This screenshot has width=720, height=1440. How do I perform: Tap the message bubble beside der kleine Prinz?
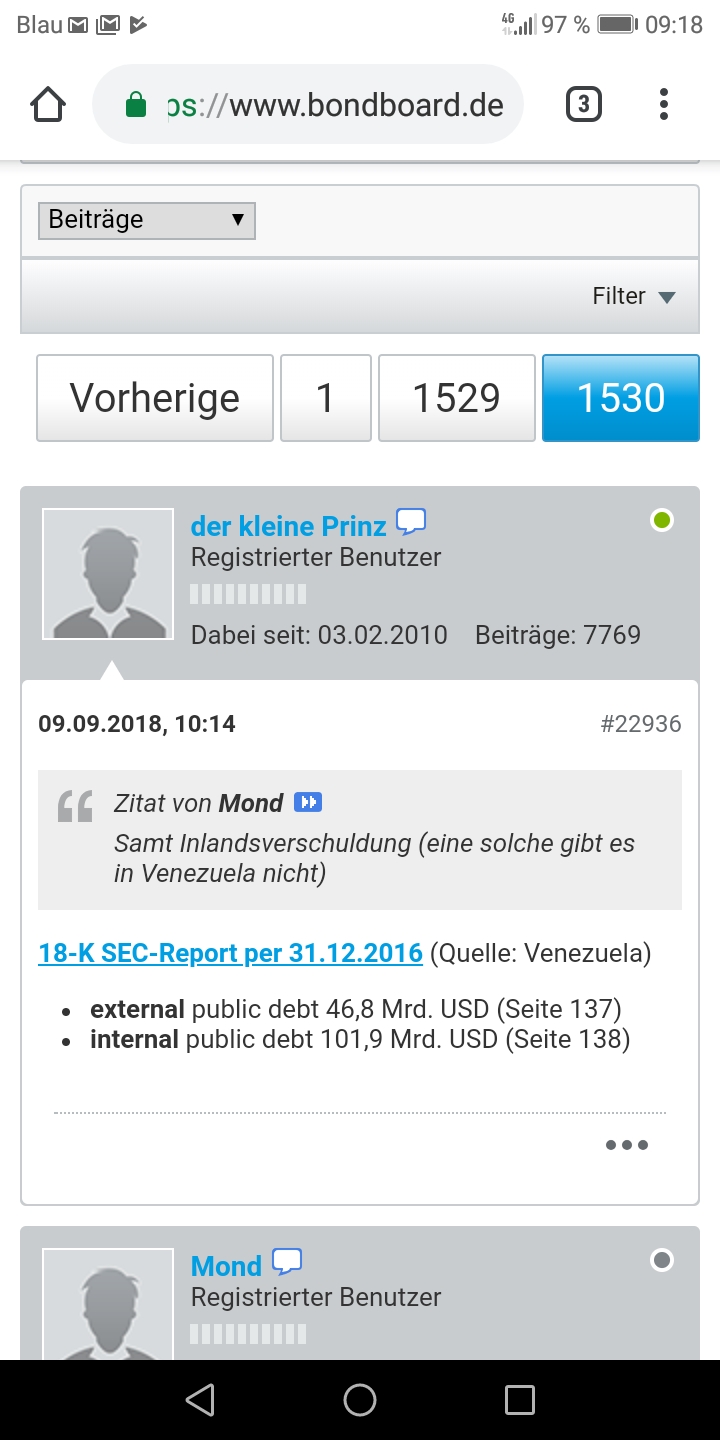(x=411, y=522)
